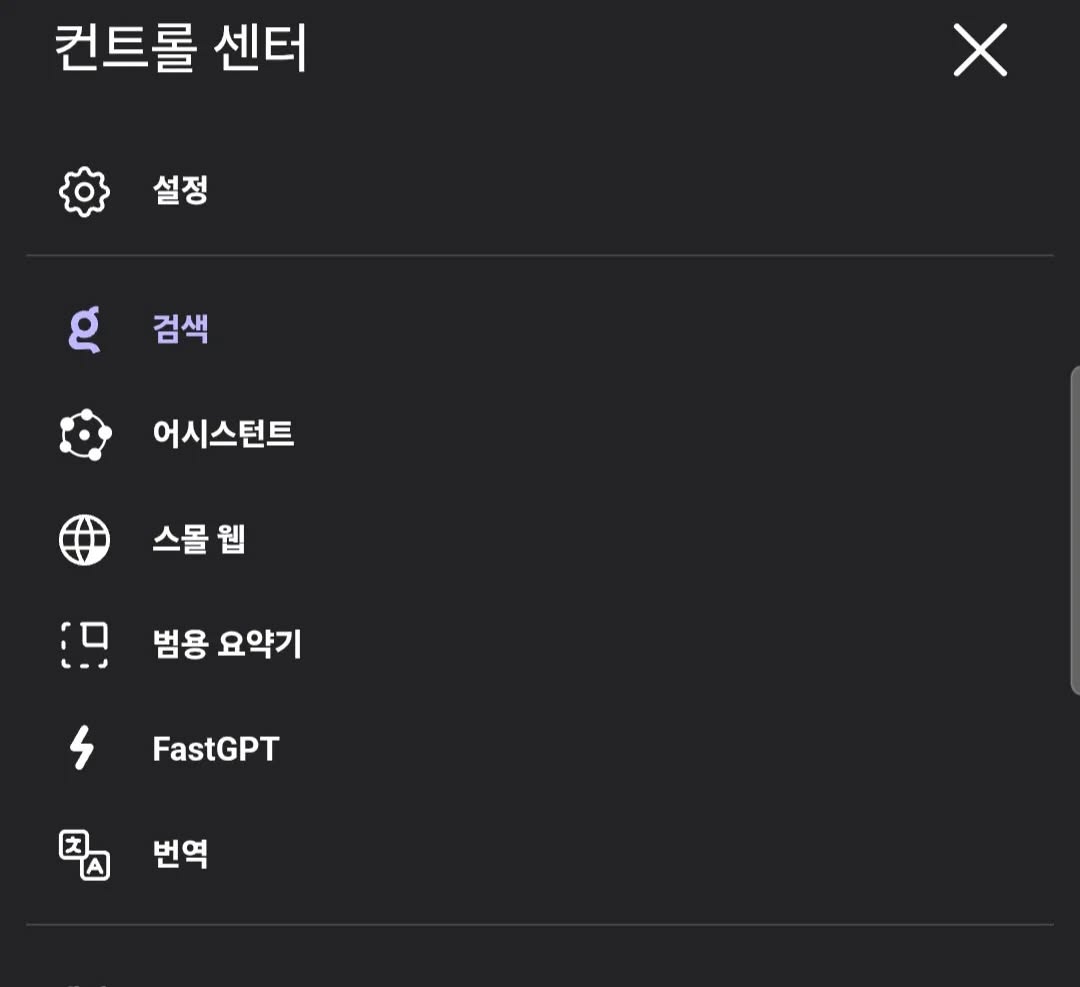The width and height of the screenshot is (1080, 987).
Task: Open 범용 요약기
Action: coord(226,645)
